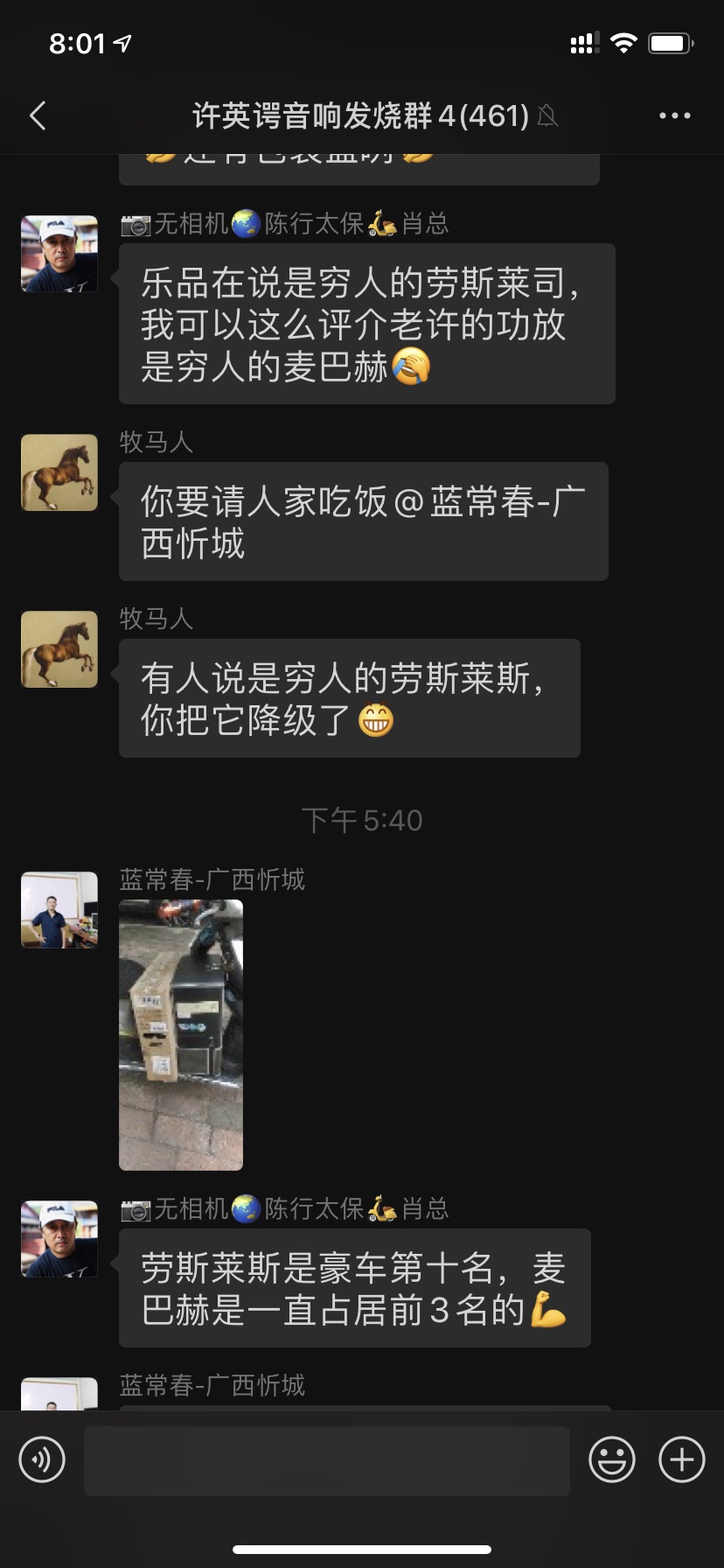Tap the message text field
Viewport: 724px width, 1568px height.
pyautogui.click(x=326, y=1460)
